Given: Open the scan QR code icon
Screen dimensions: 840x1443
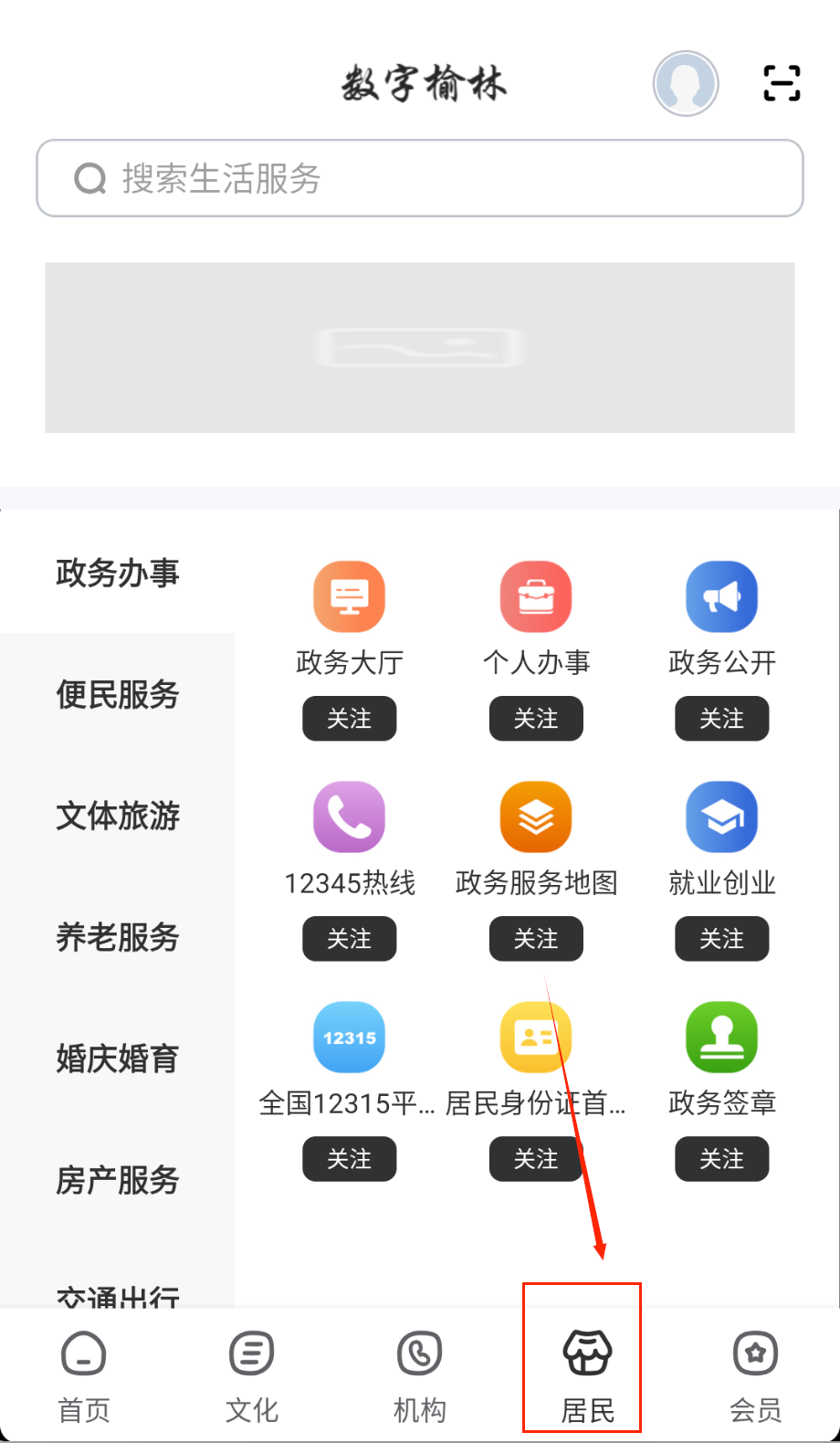Looking at the screenshot, I should click(782, 83).
